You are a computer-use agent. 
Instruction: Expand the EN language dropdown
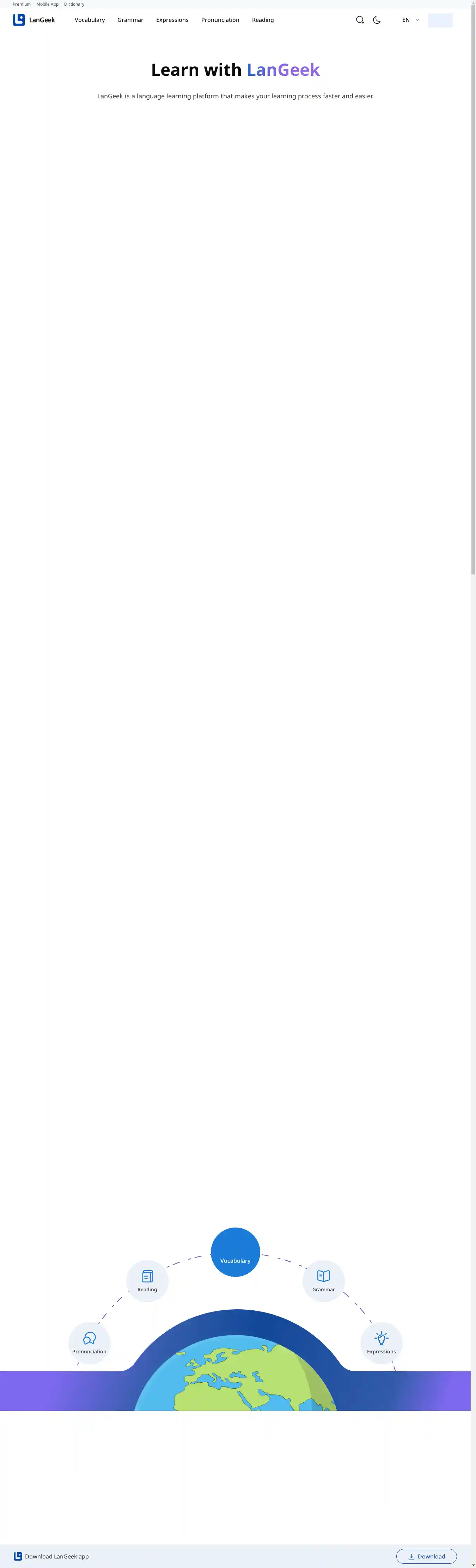pos(410,20)
